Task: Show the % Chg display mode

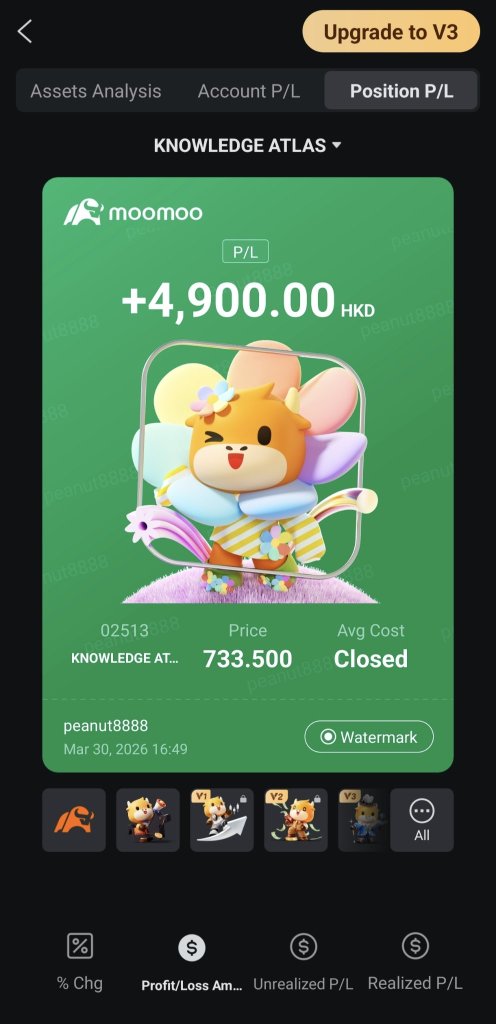Action: [x=80, y=962]
